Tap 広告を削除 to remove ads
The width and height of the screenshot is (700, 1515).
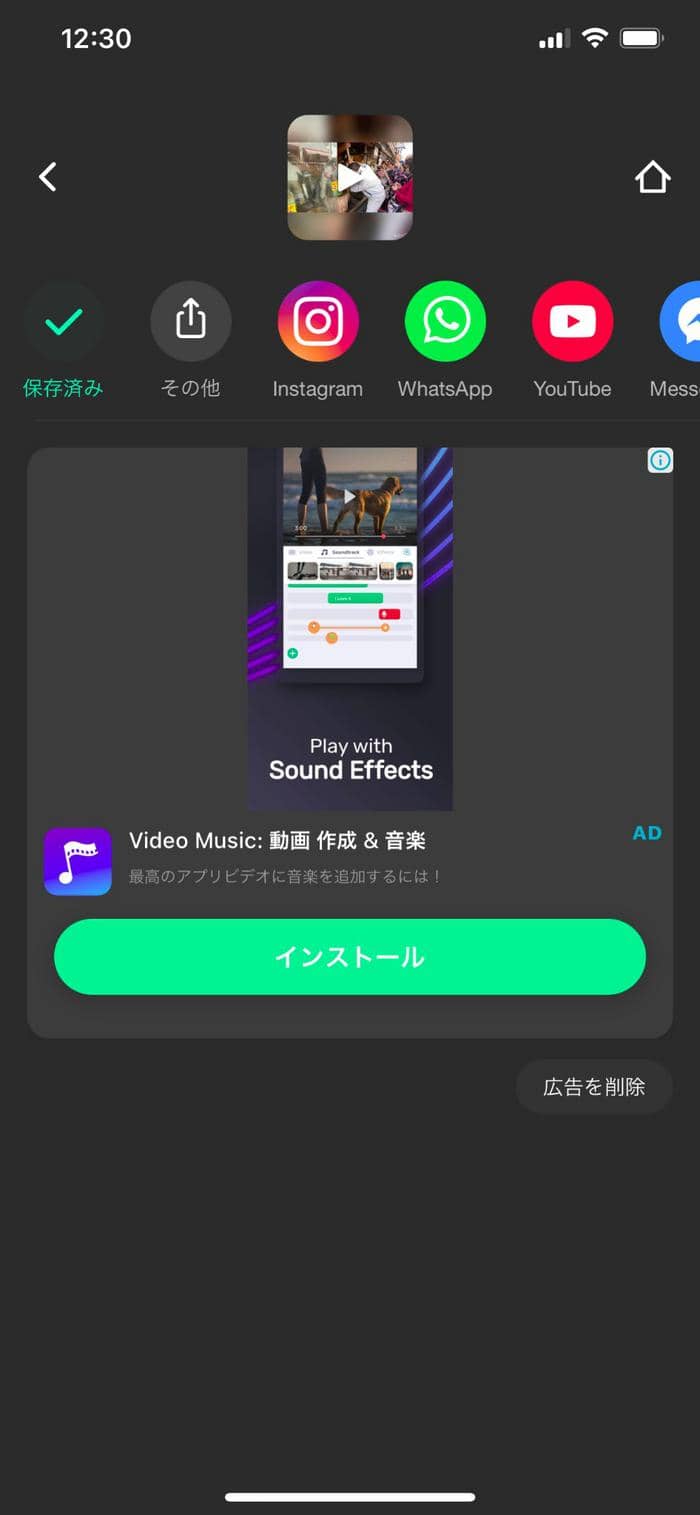click(594, 1087)
